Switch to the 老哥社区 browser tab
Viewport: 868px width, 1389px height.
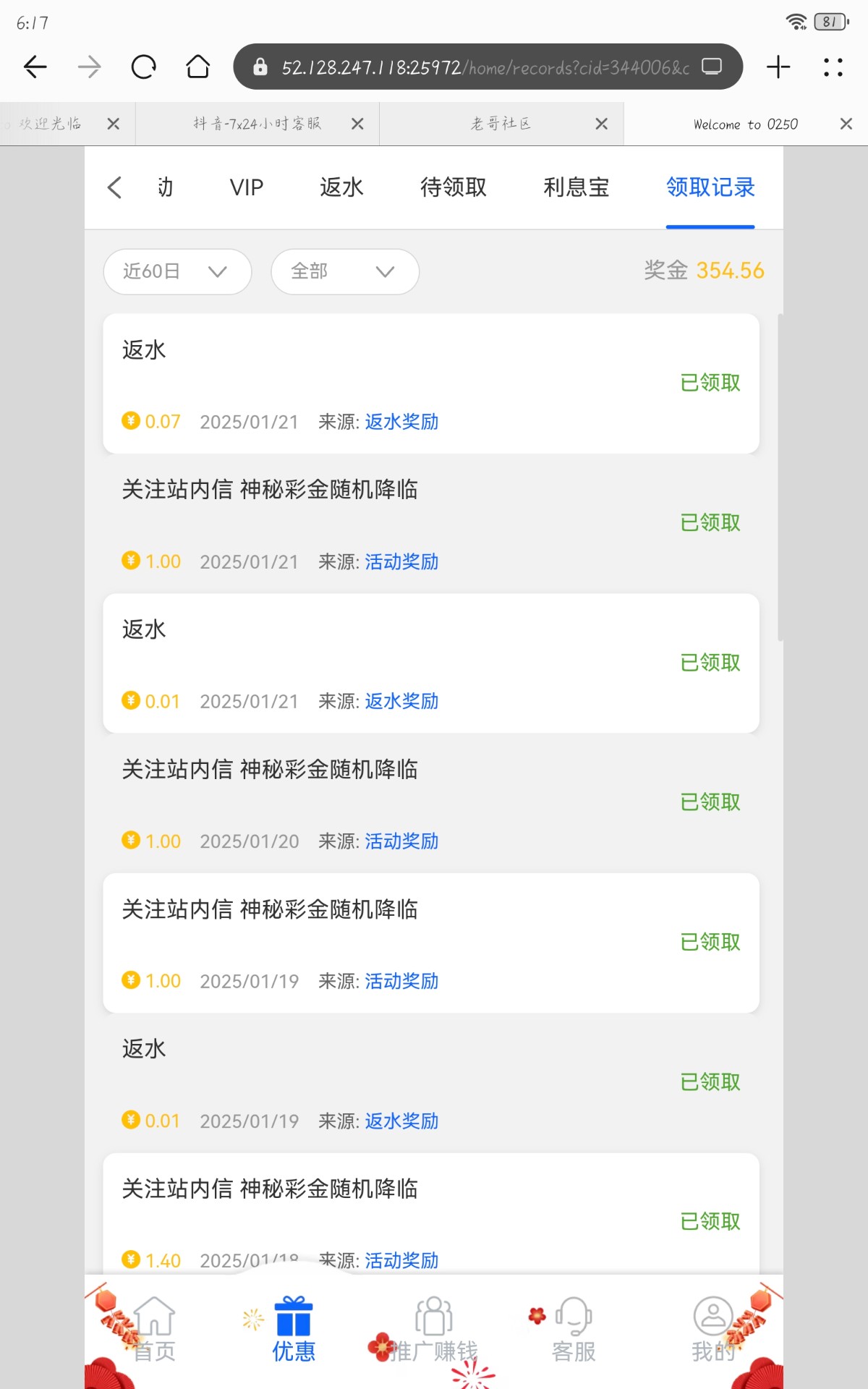[x=501, y=124]
